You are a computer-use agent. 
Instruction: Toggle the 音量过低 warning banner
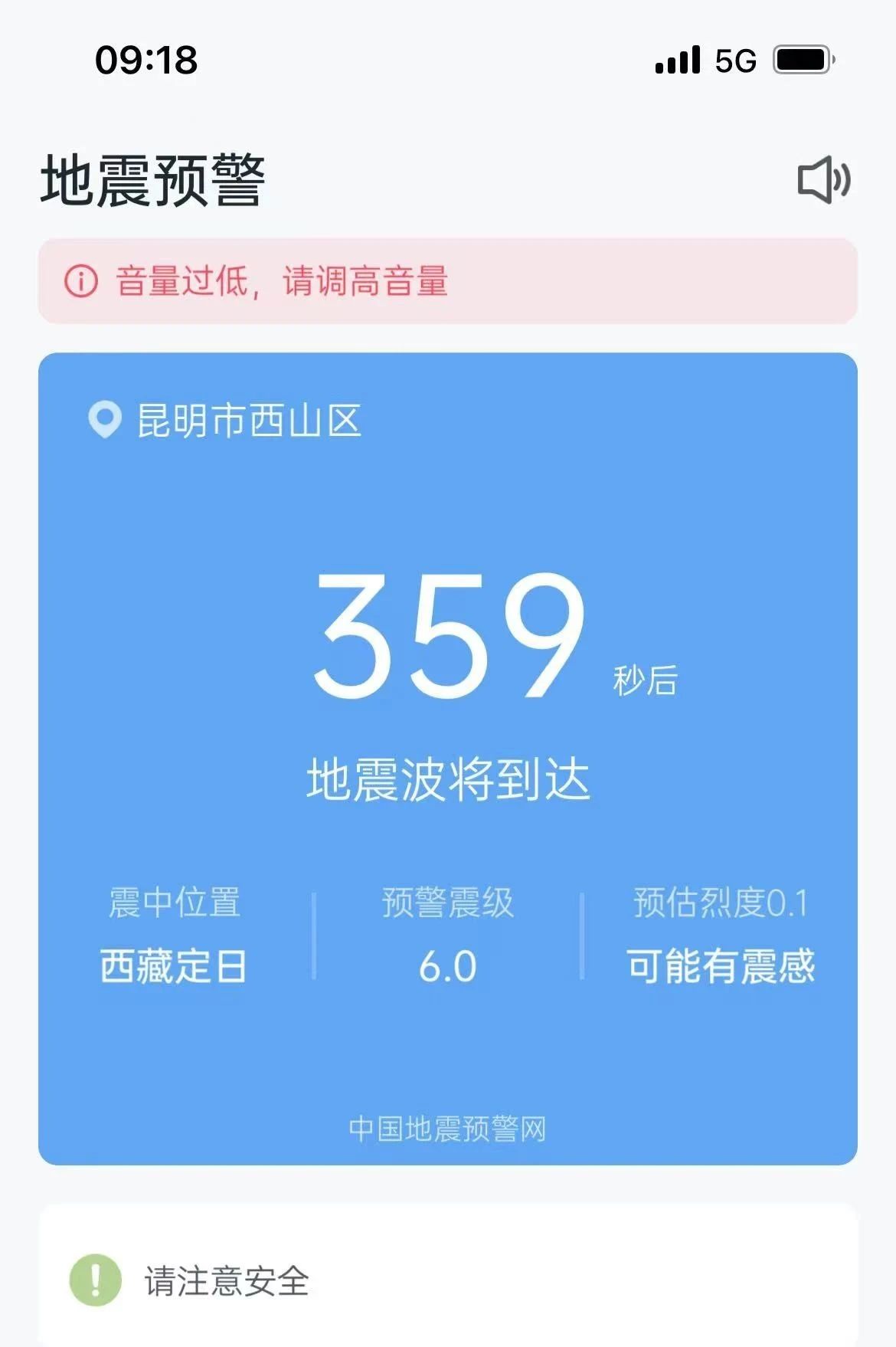448,283
